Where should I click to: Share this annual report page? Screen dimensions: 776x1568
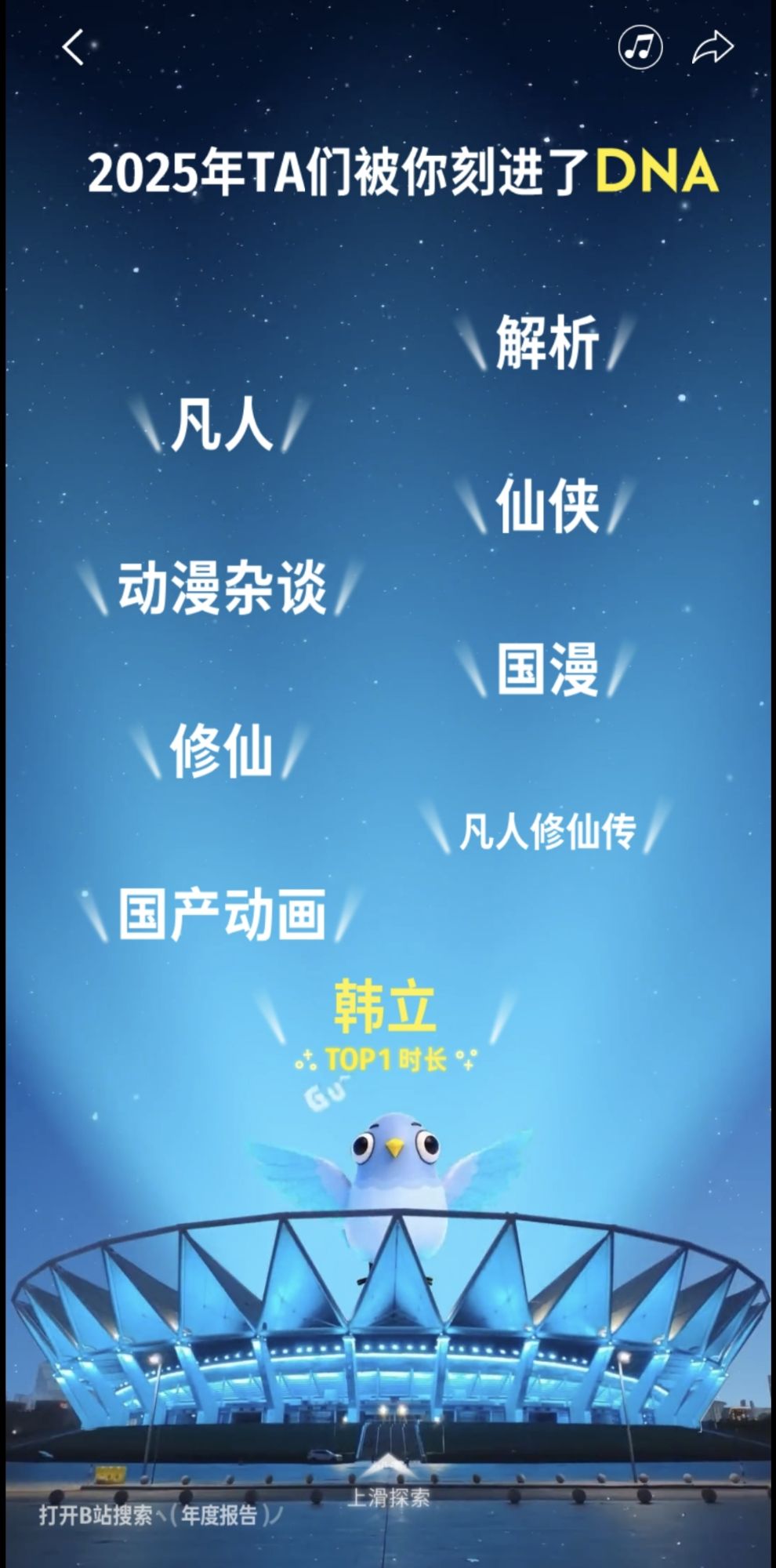click(x=712, y=47)
